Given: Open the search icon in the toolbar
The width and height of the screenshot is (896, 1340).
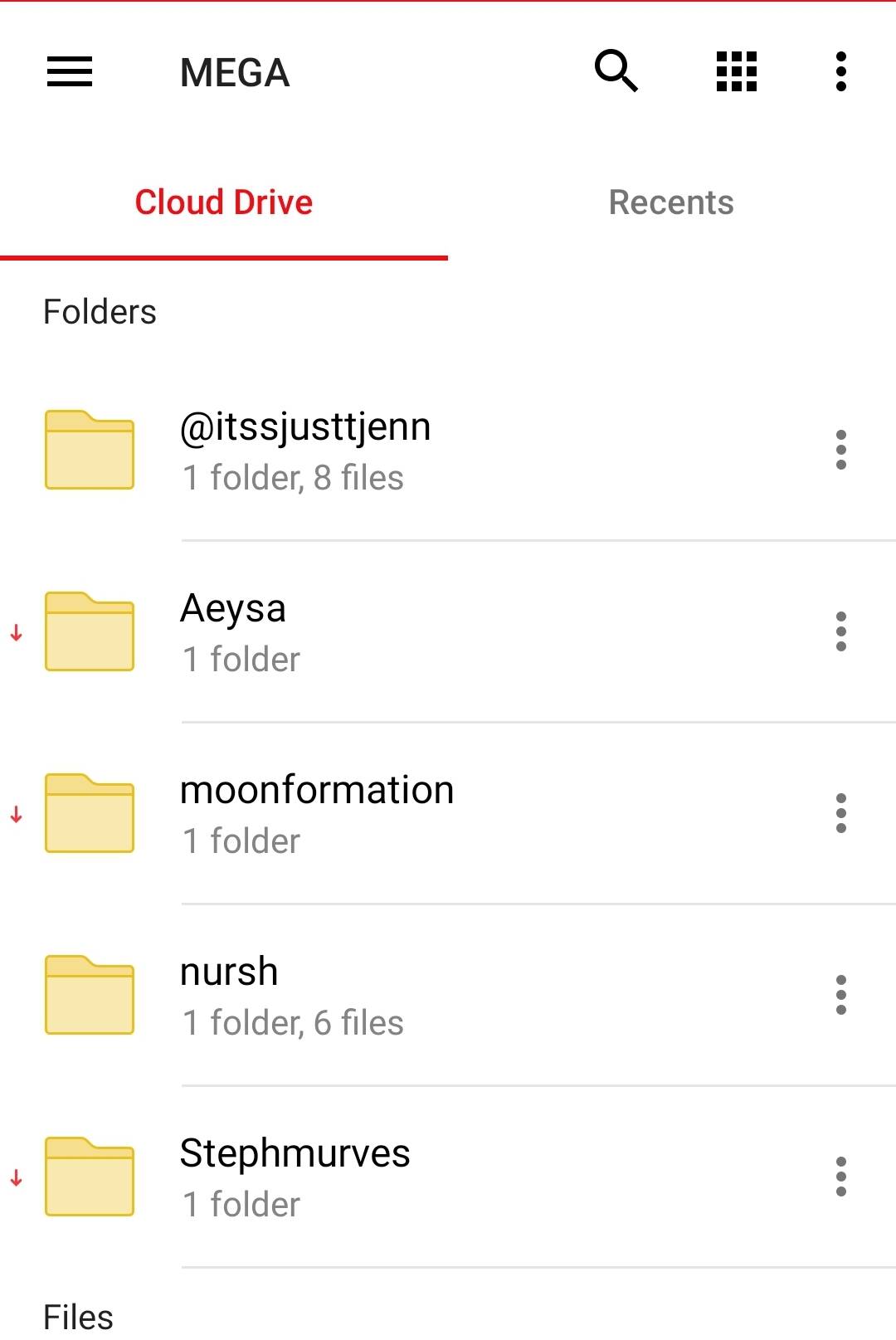Looking at the screenshot, I should pyautogui.click(x=614, y=72).
